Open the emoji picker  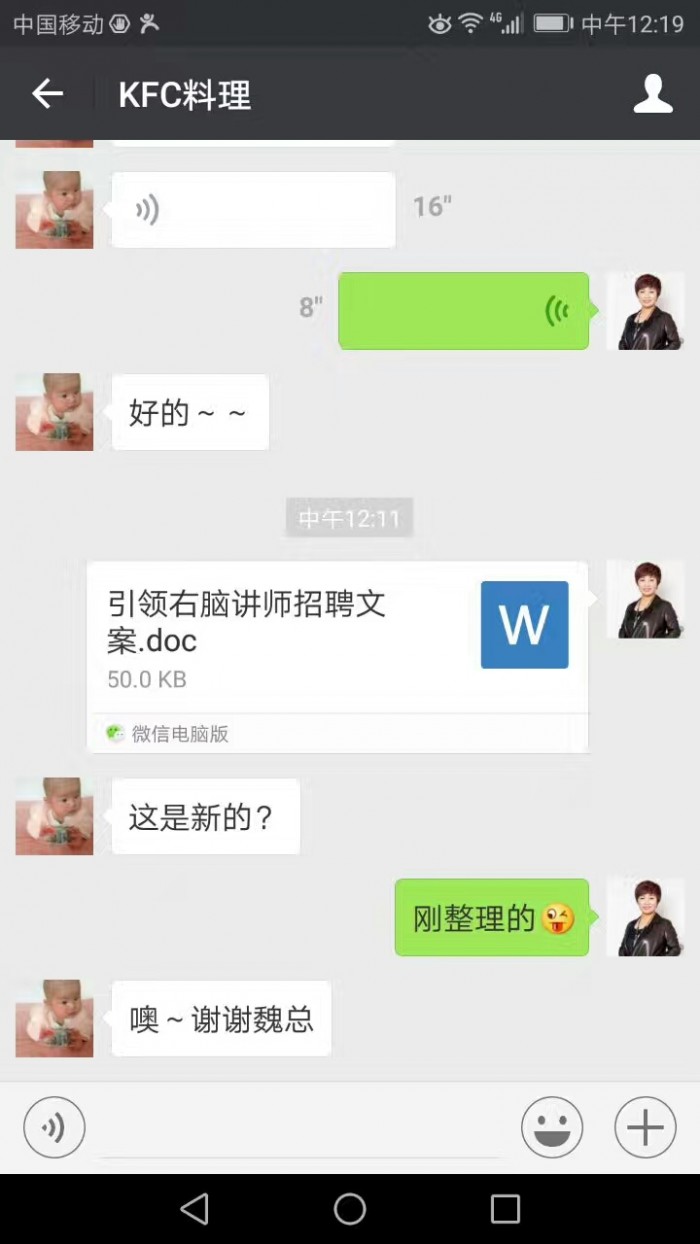click(552, 1128)
